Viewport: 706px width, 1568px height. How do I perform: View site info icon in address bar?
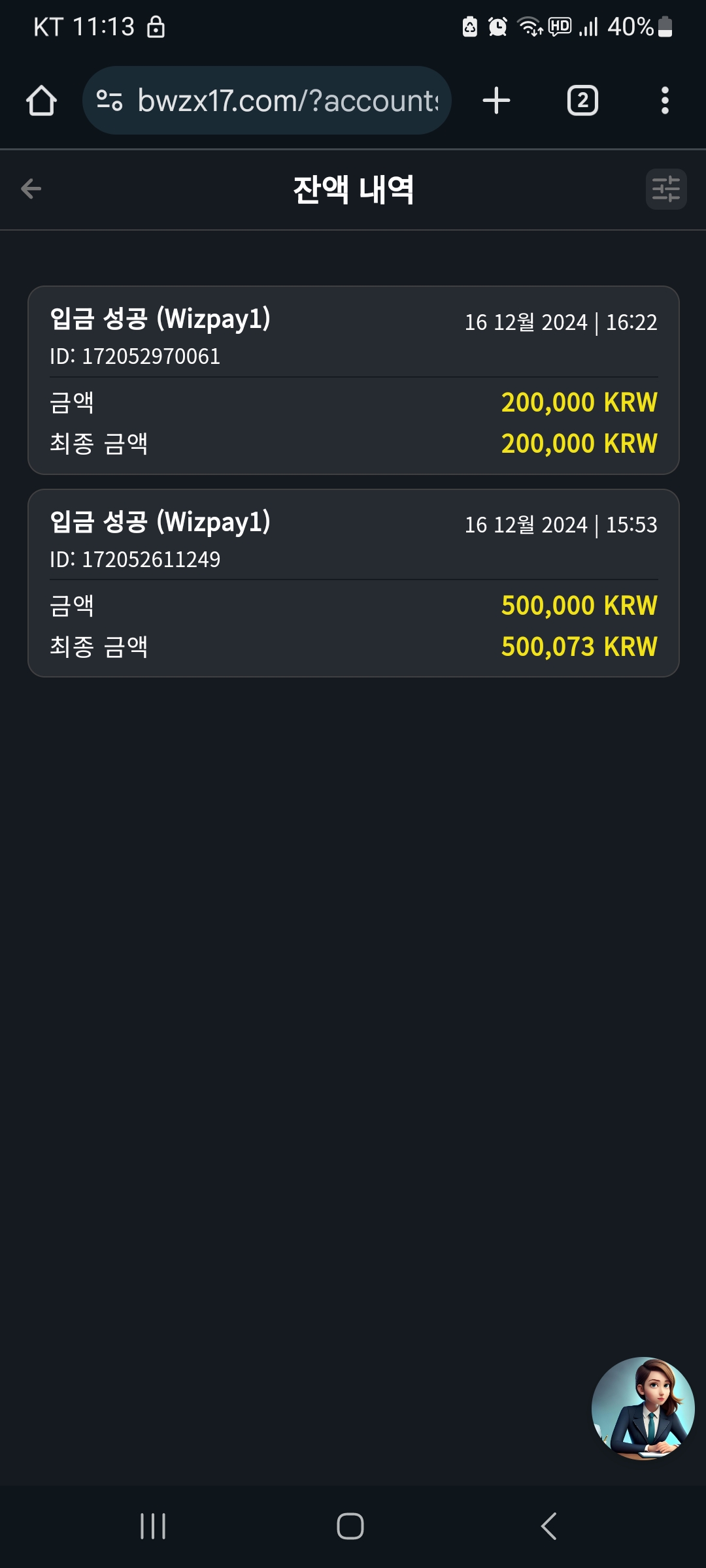coord(109,101)
